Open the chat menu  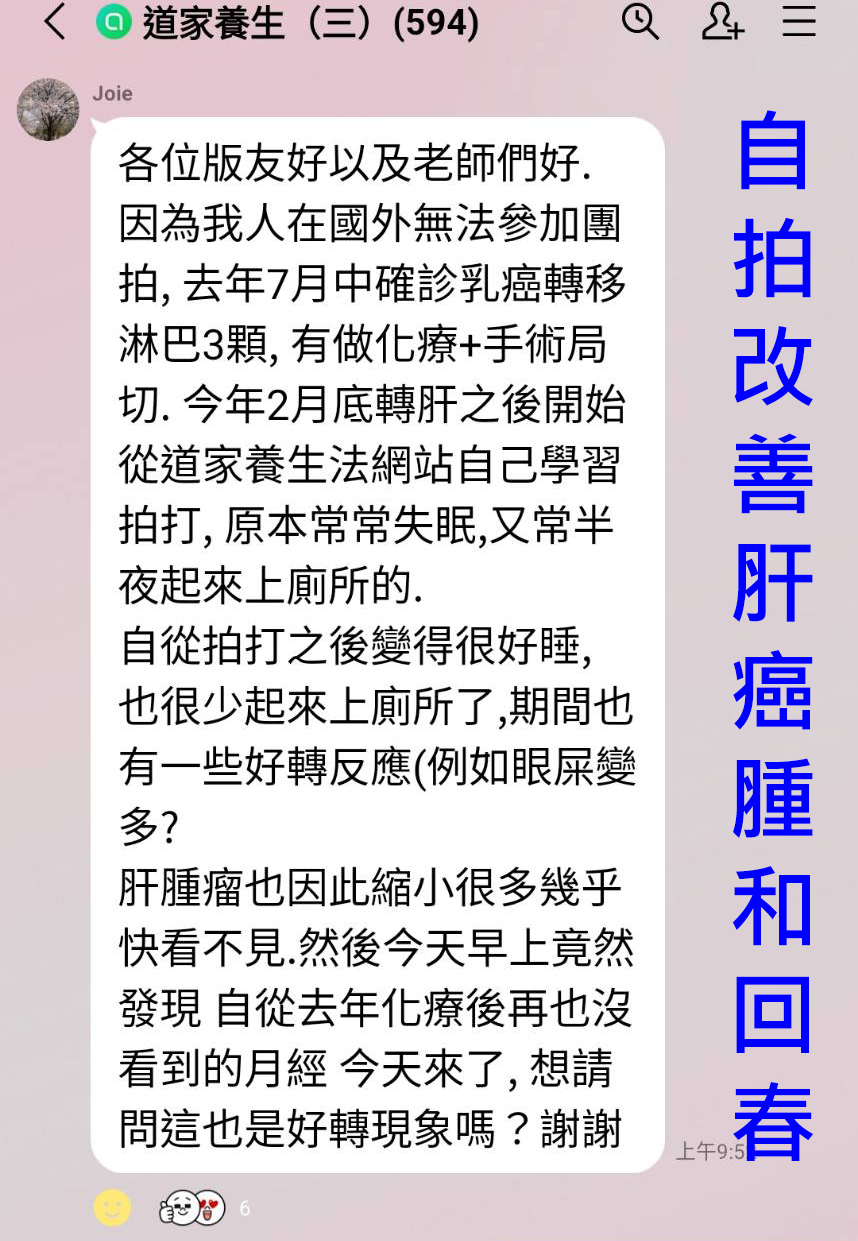click(799, 22)
